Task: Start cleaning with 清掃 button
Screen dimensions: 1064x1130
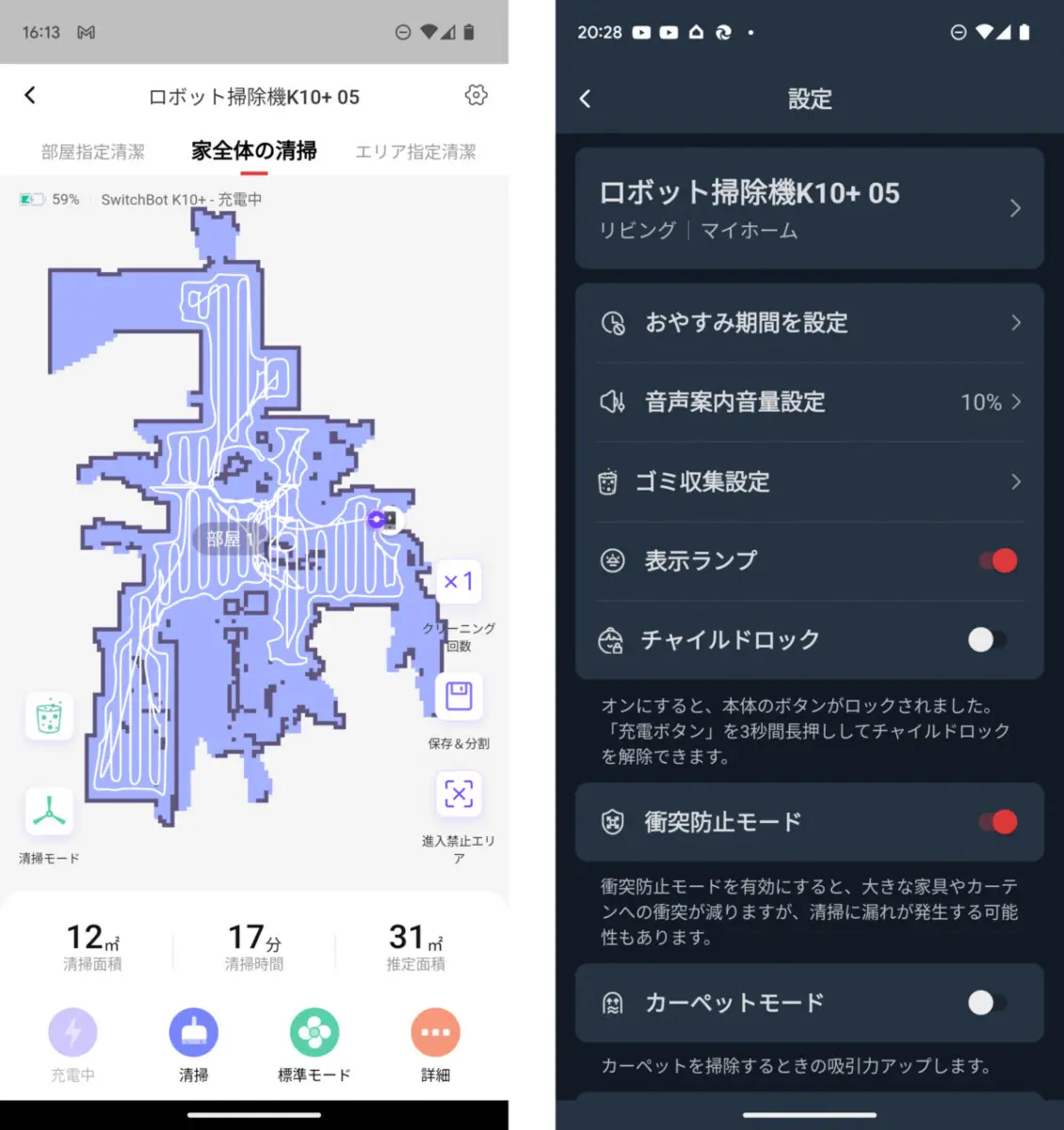Action: (193, 1033)
